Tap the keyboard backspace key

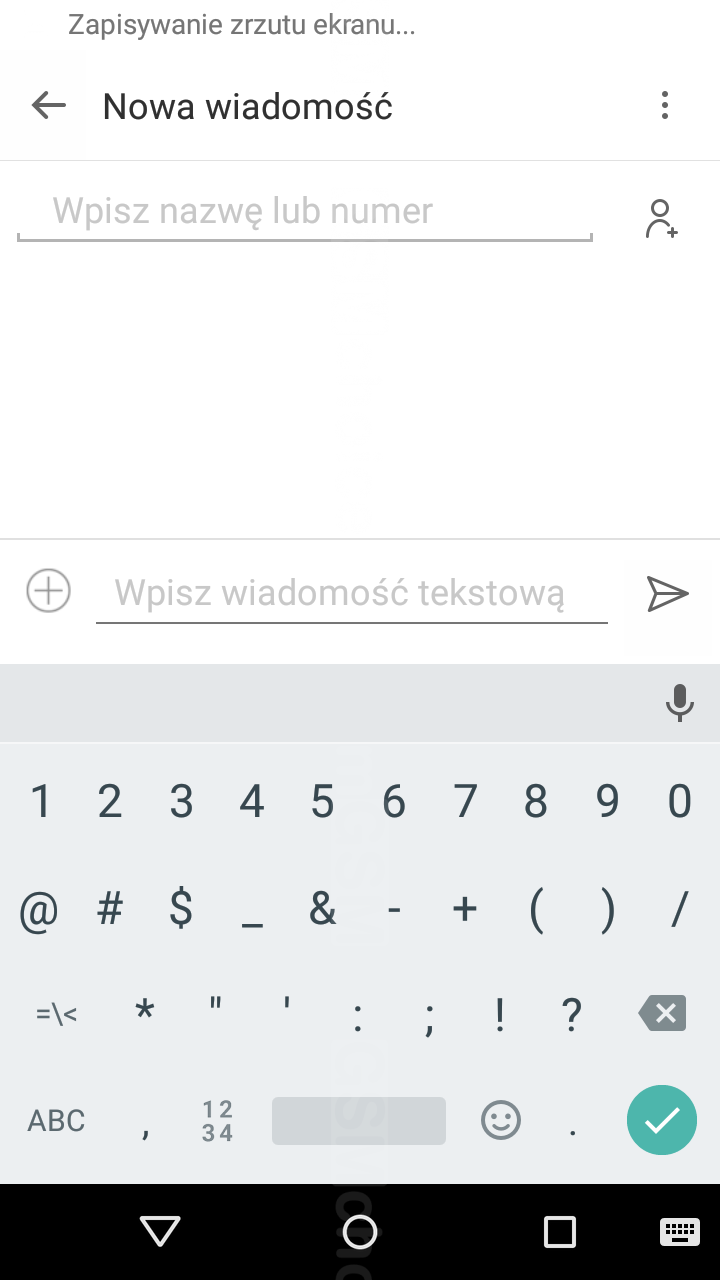pos(662,1015)
